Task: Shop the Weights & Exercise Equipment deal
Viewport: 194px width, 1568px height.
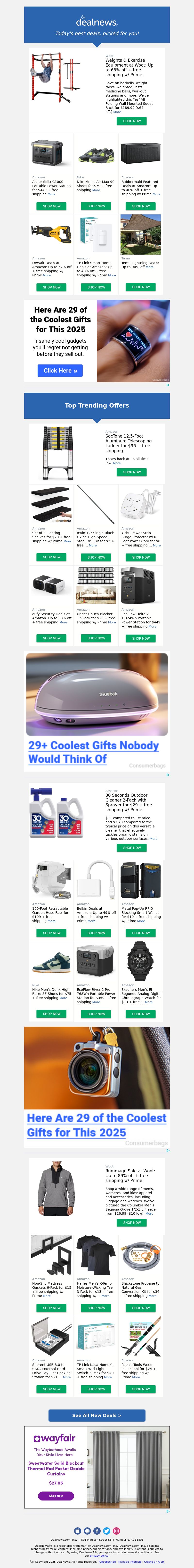Action: (x=132, y=121)
